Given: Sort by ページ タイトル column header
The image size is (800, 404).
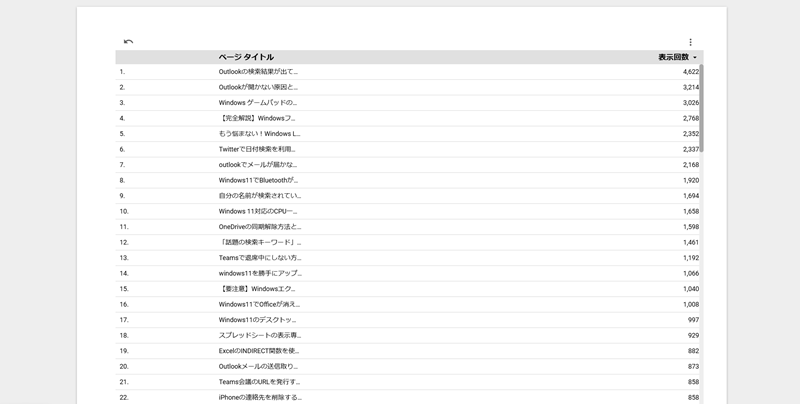Looking at the screenshot, I should [246, 57].
